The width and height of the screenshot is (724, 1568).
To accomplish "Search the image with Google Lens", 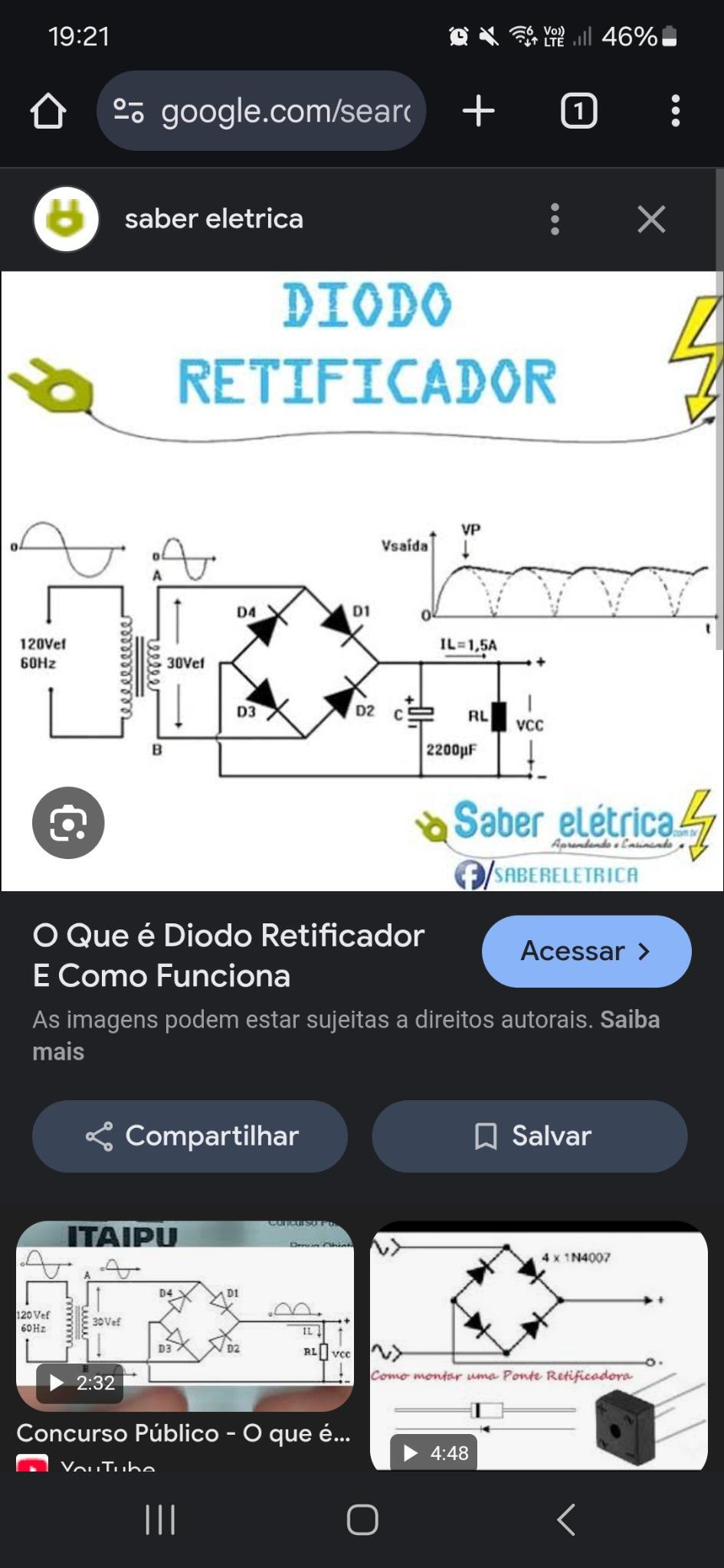I will [68, 823].
